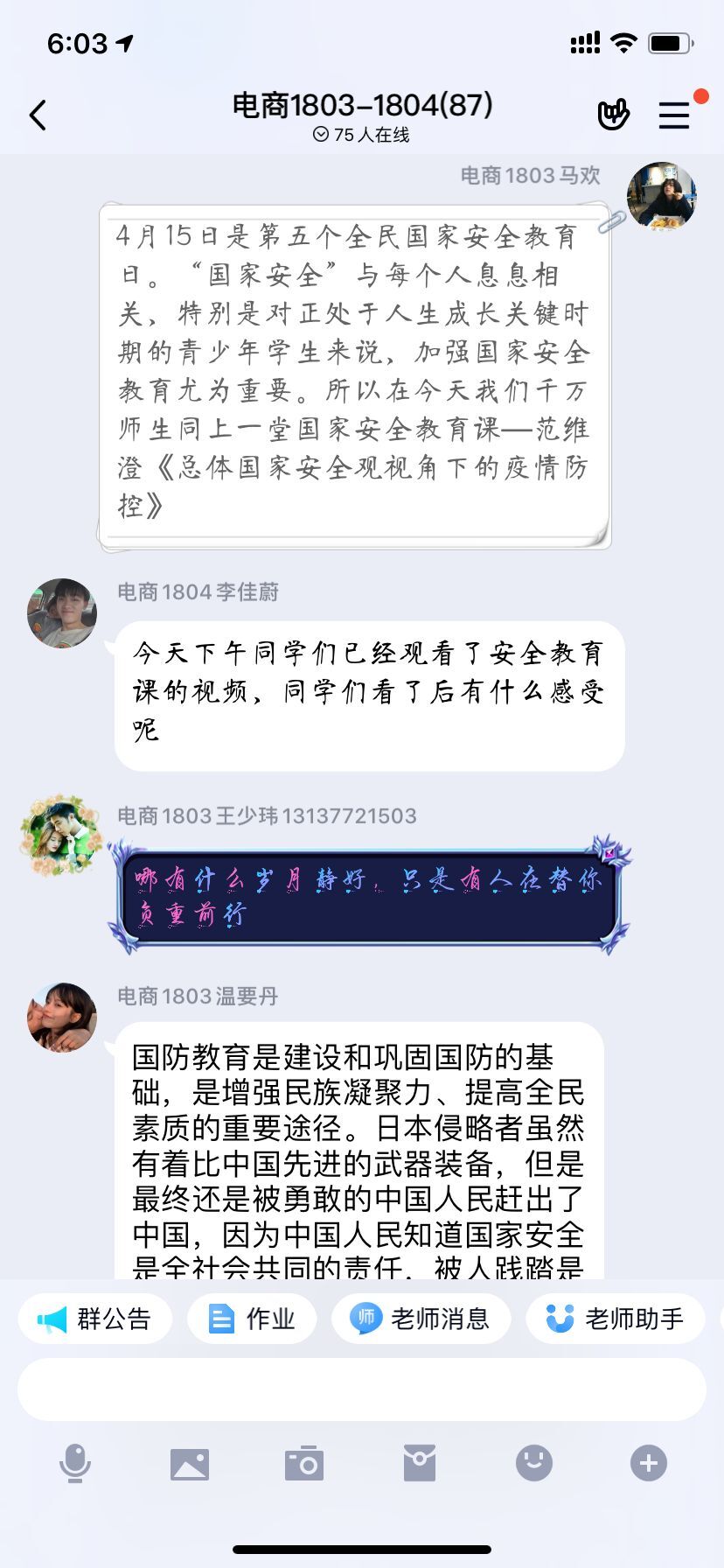The height and width of the screenshot is (1568, 724).
Task: View 李佳蔚's profile avatar
Action: point(62,612)
